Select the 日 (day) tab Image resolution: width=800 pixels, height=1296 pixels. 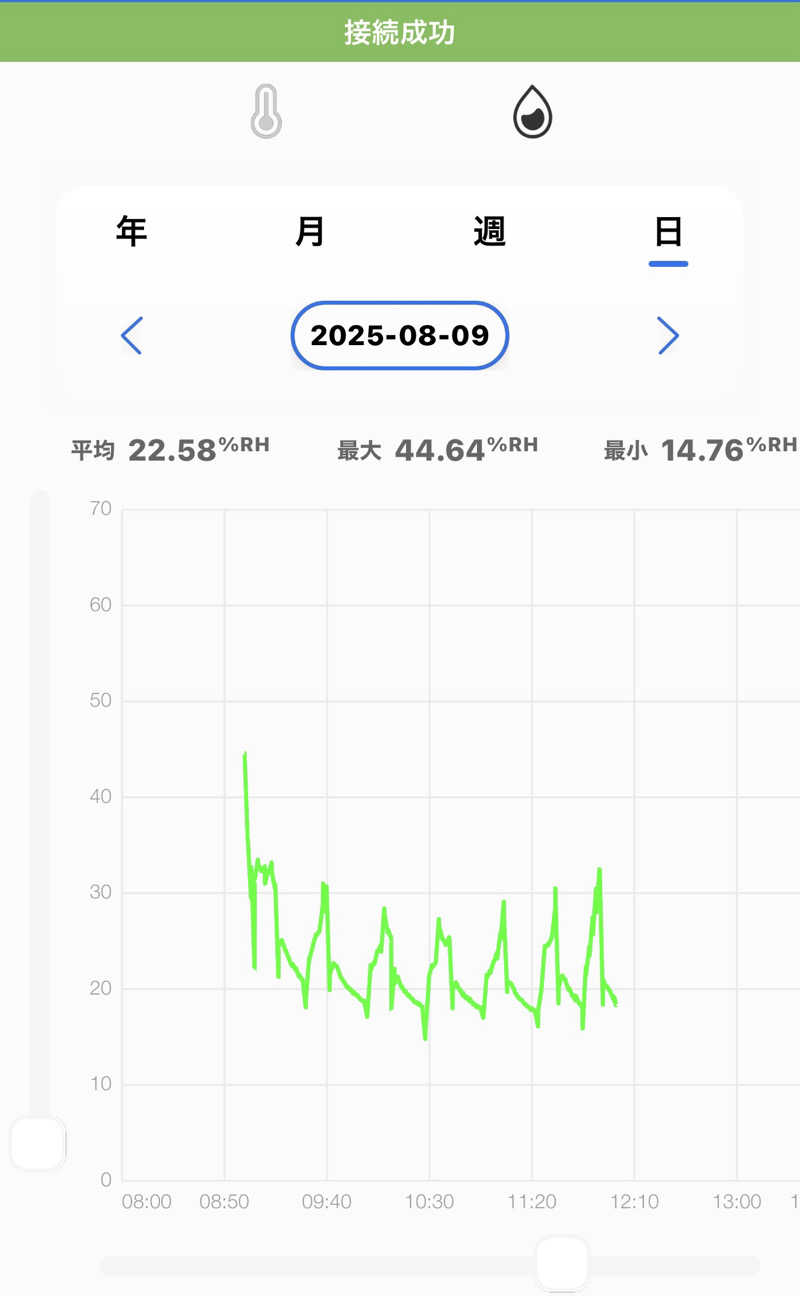coord(668,232)
